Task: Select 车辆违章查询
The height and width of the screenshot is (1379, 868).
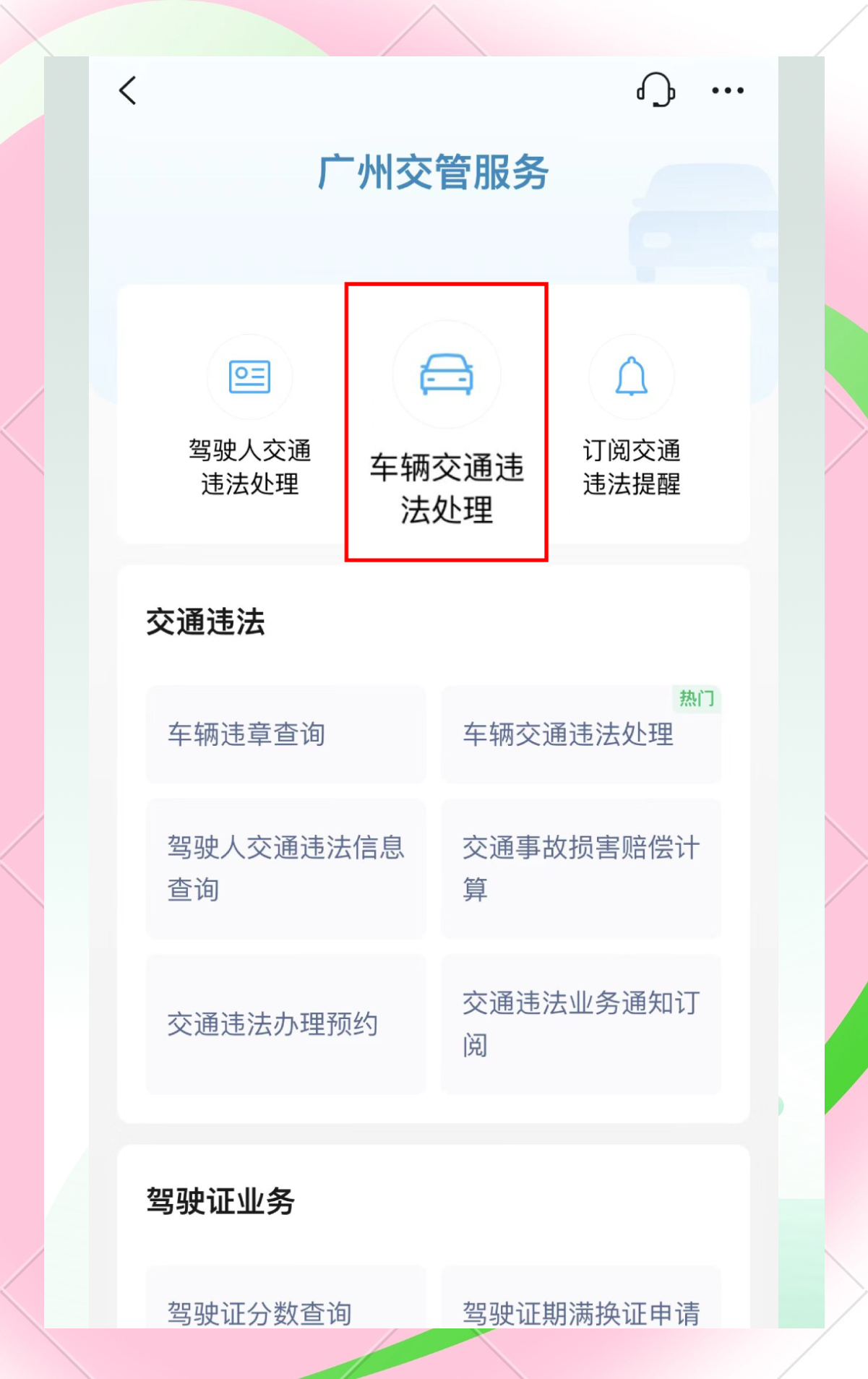Action: (285, 734)
